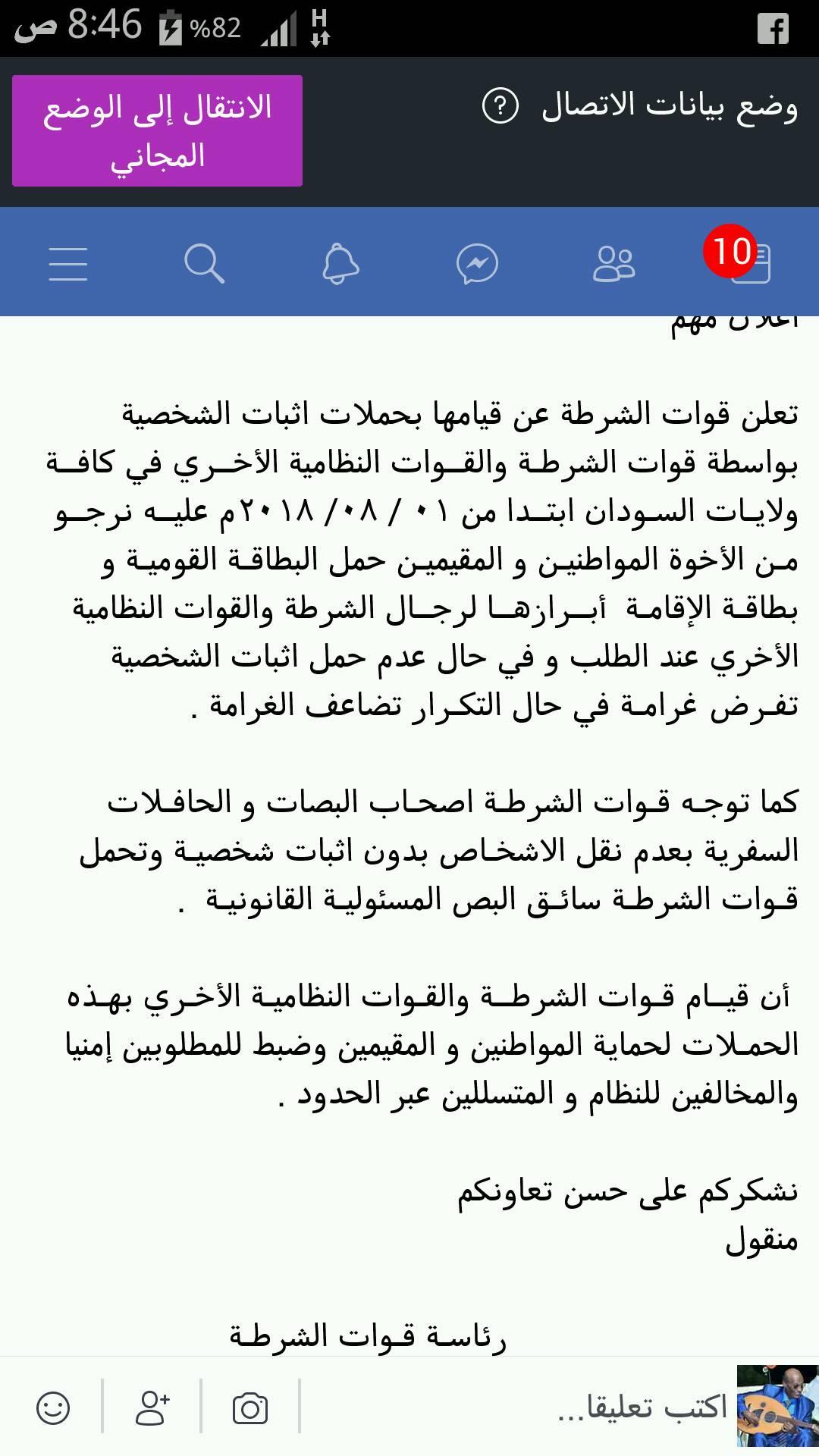819x1456 pixels.
Task: Tap the switch to free mode button
Action: click(x=157, y=130)
